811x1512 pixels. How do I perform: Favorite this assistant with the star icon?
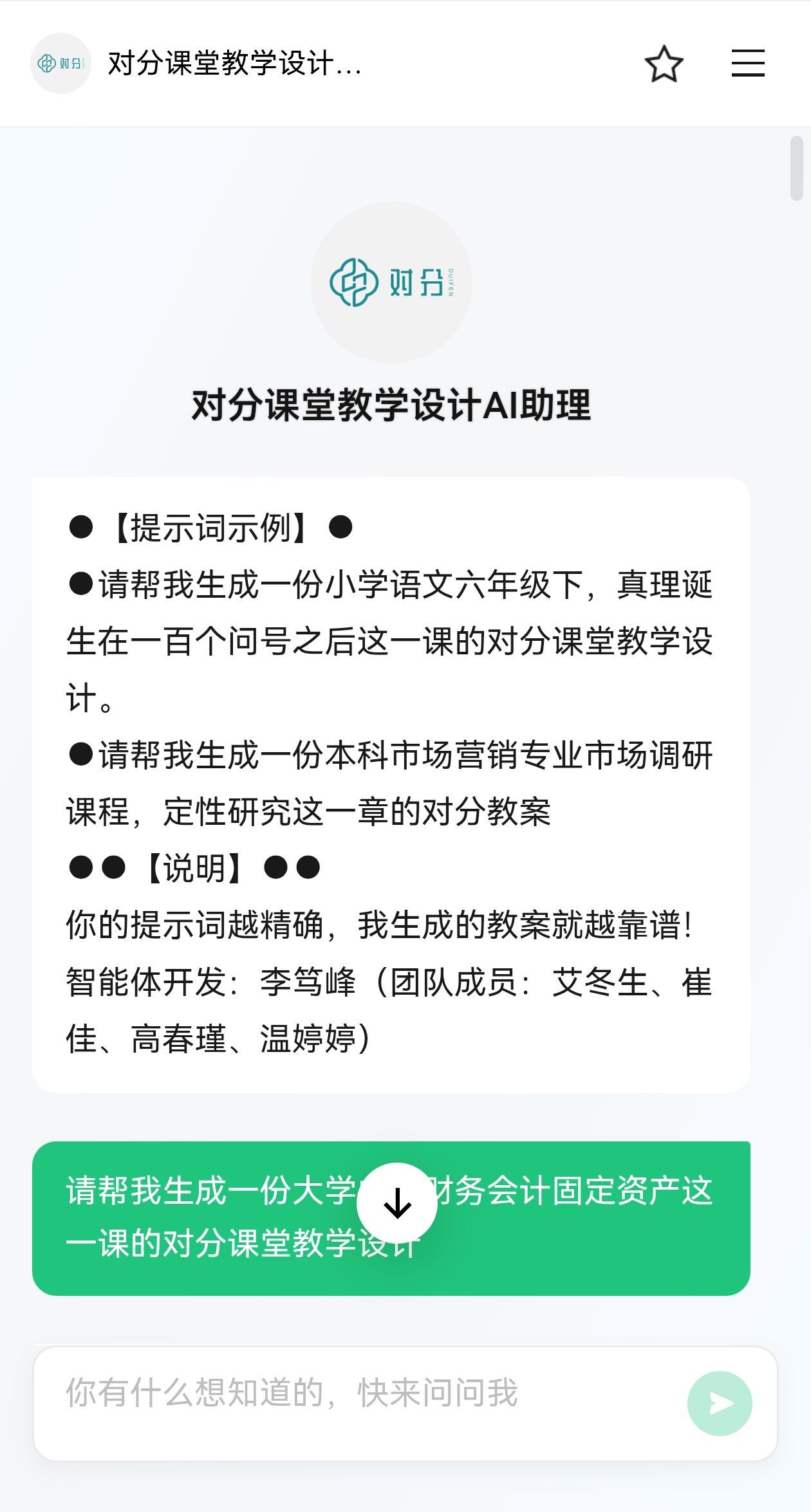click(x=664, y=64)
